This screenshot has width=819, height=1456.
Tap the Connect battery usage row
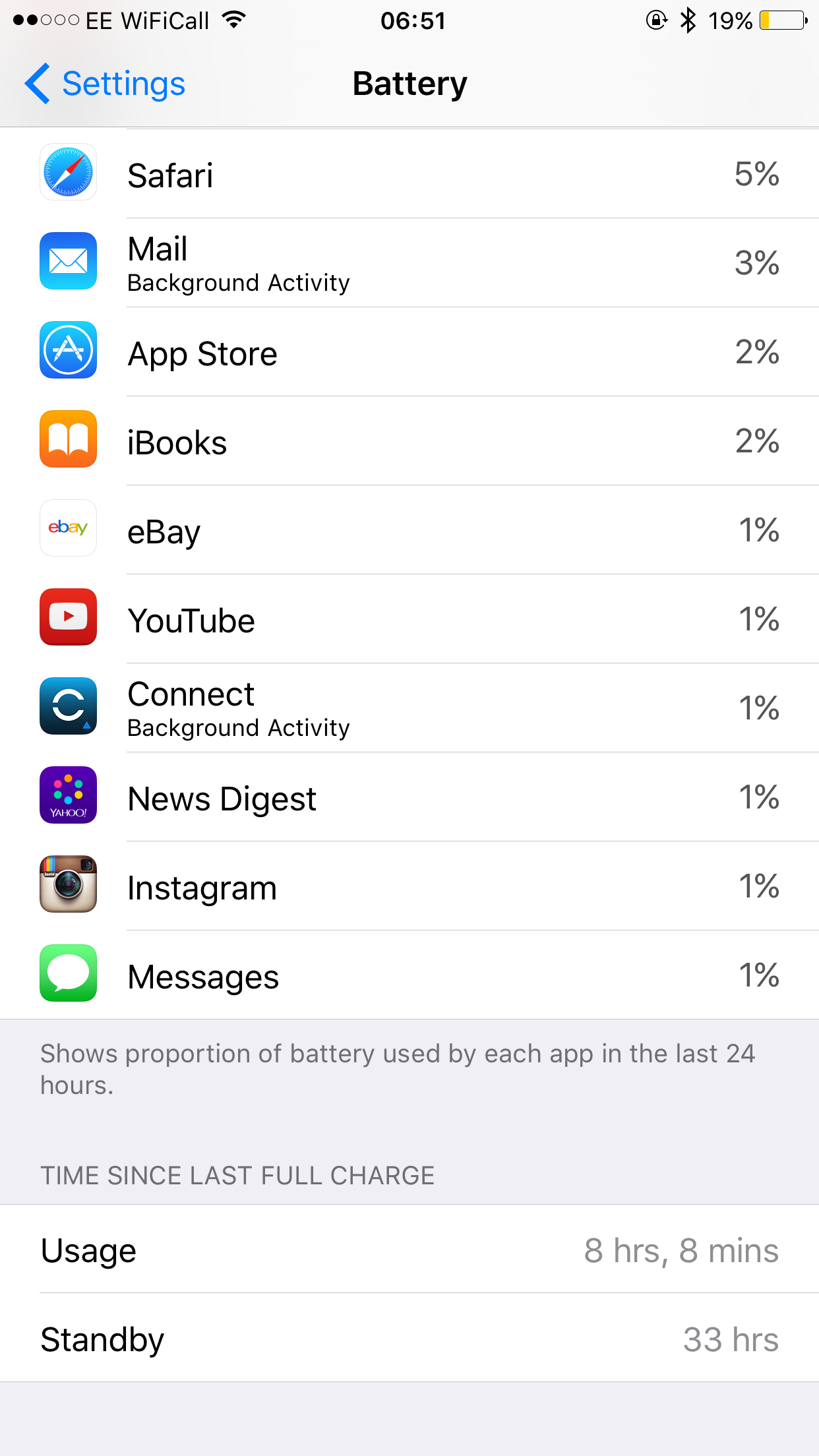tap(409, 709)
